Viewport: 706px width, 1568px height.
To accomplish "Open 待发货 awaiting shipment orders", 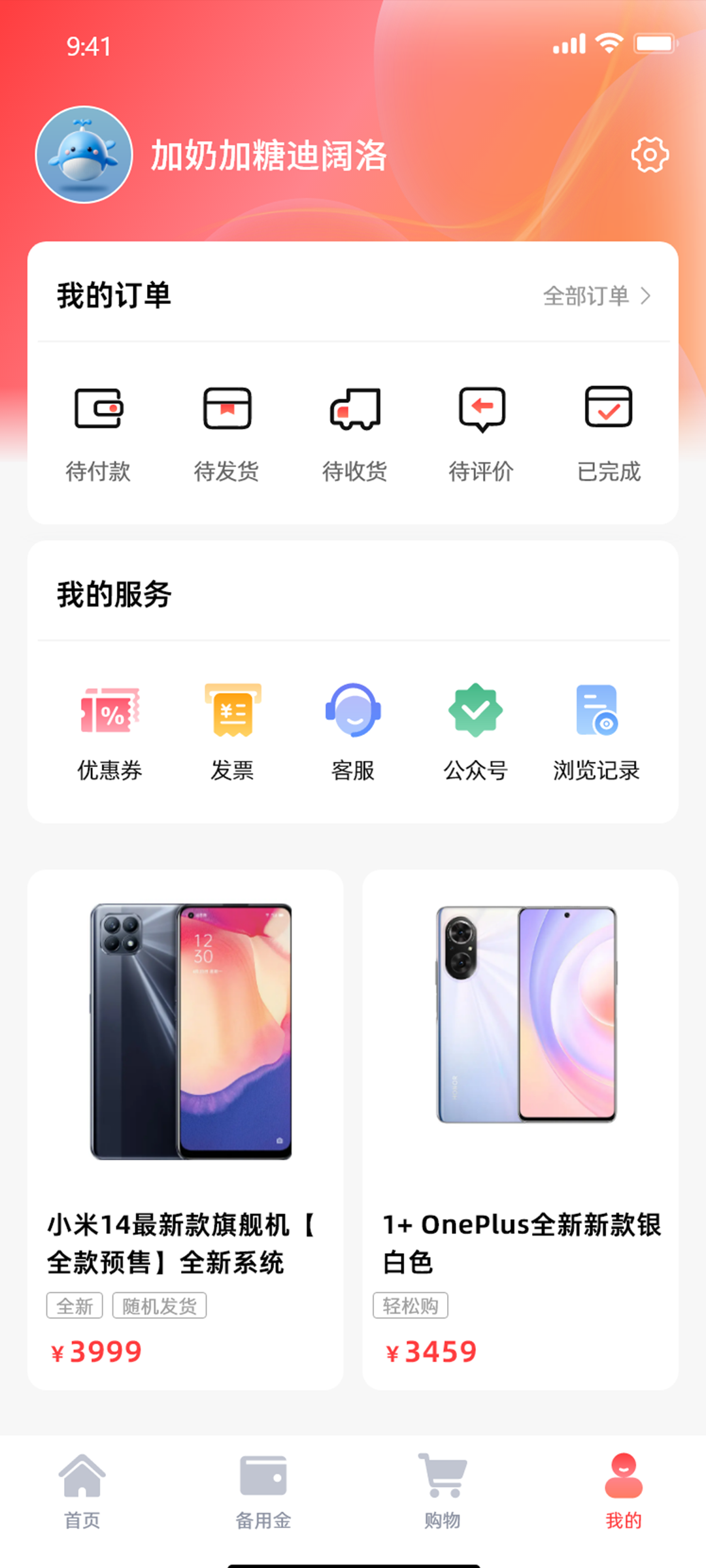I will [227, 431].
